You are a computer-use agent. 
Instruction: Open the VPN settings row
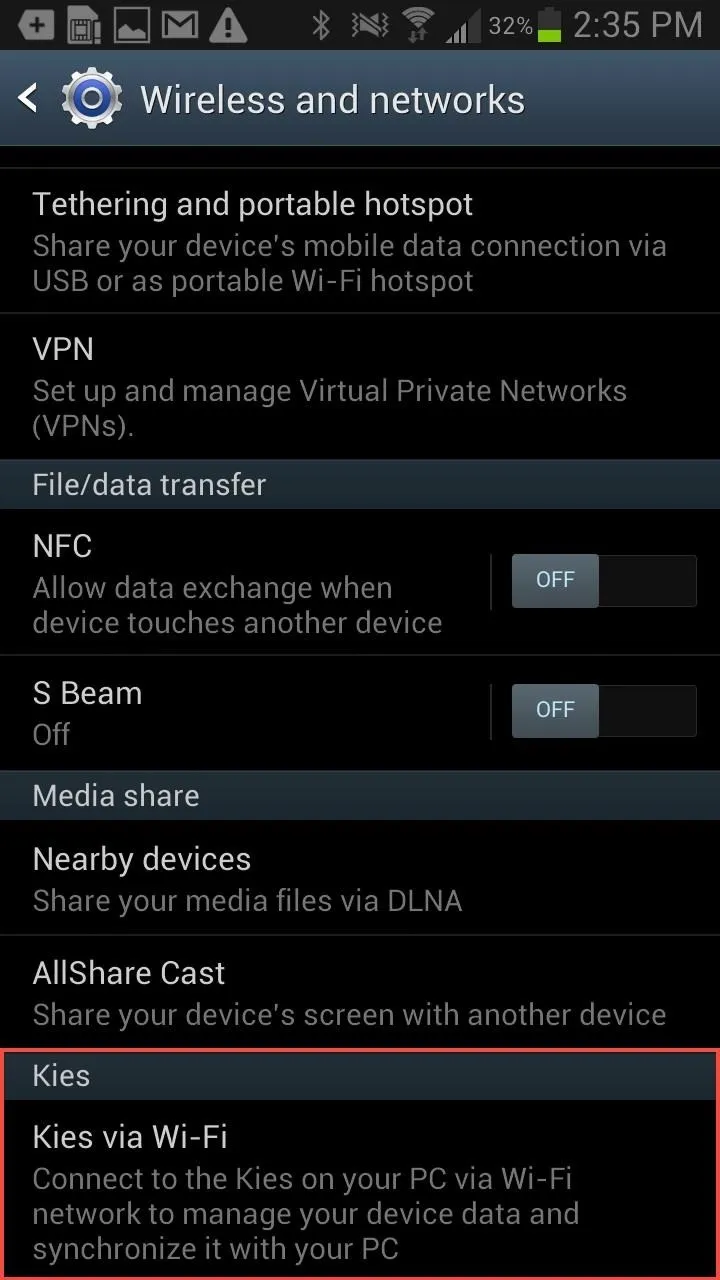pos(360,387)
